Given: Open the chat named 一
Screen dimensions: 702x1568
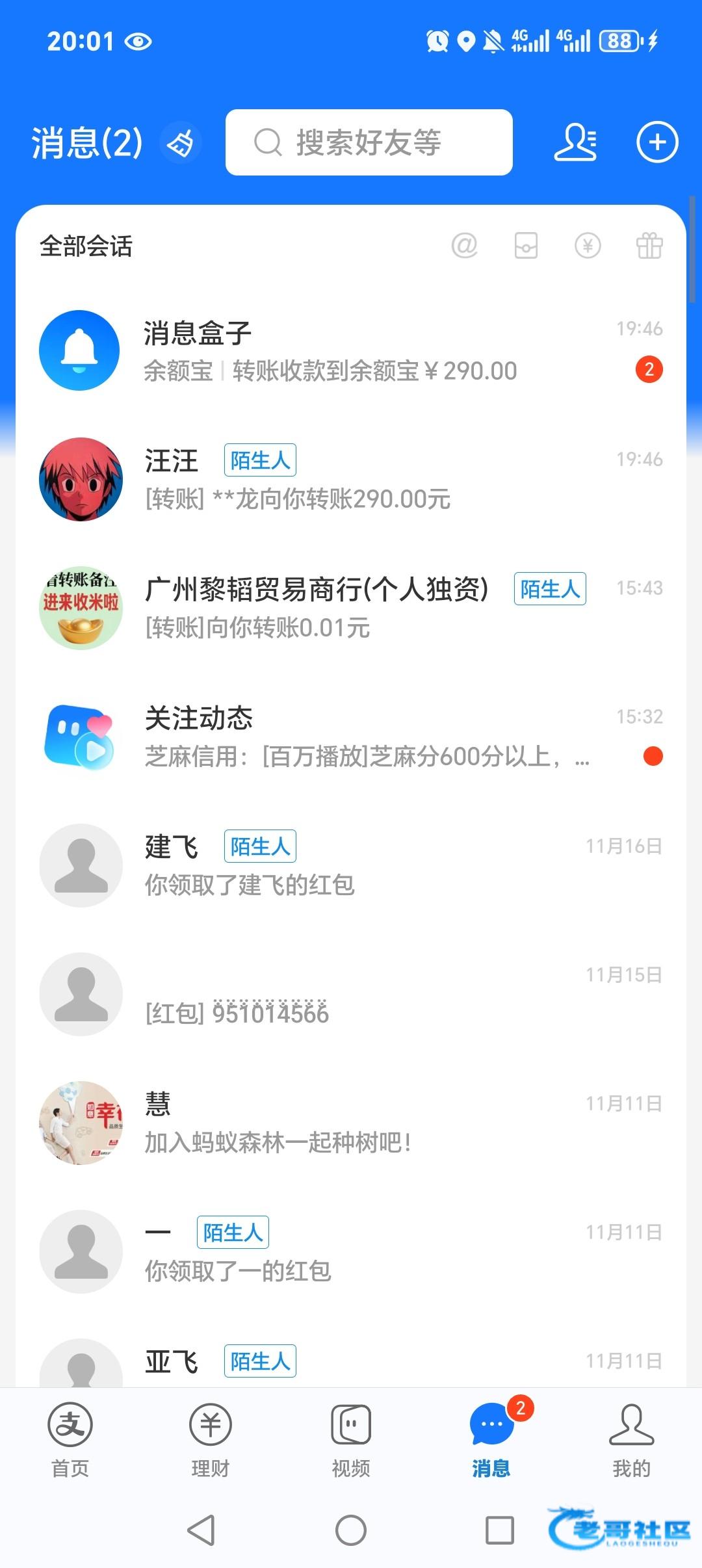Looking at the screenshot, I should pos(351,1251).
